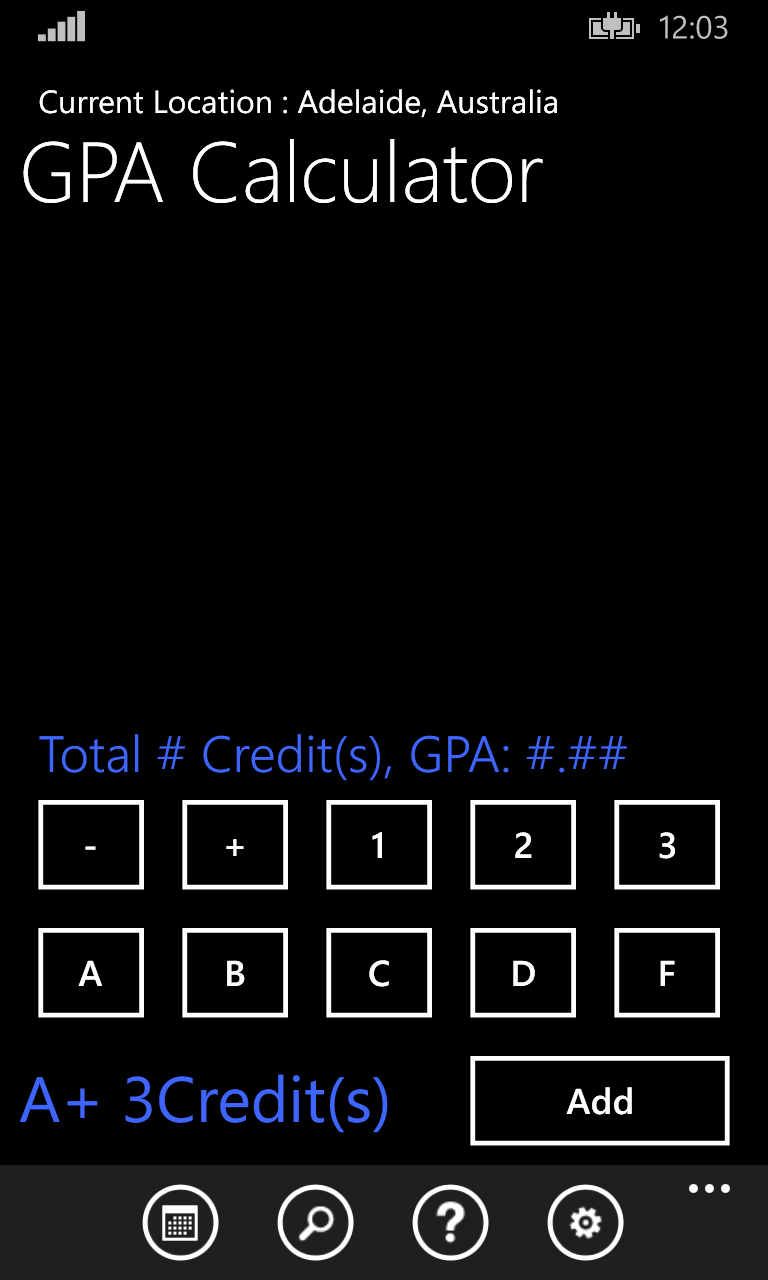Add the A+ 3 credit course
The width and height of the screenshot is (768, 1280).
(x=600, y=1101)
